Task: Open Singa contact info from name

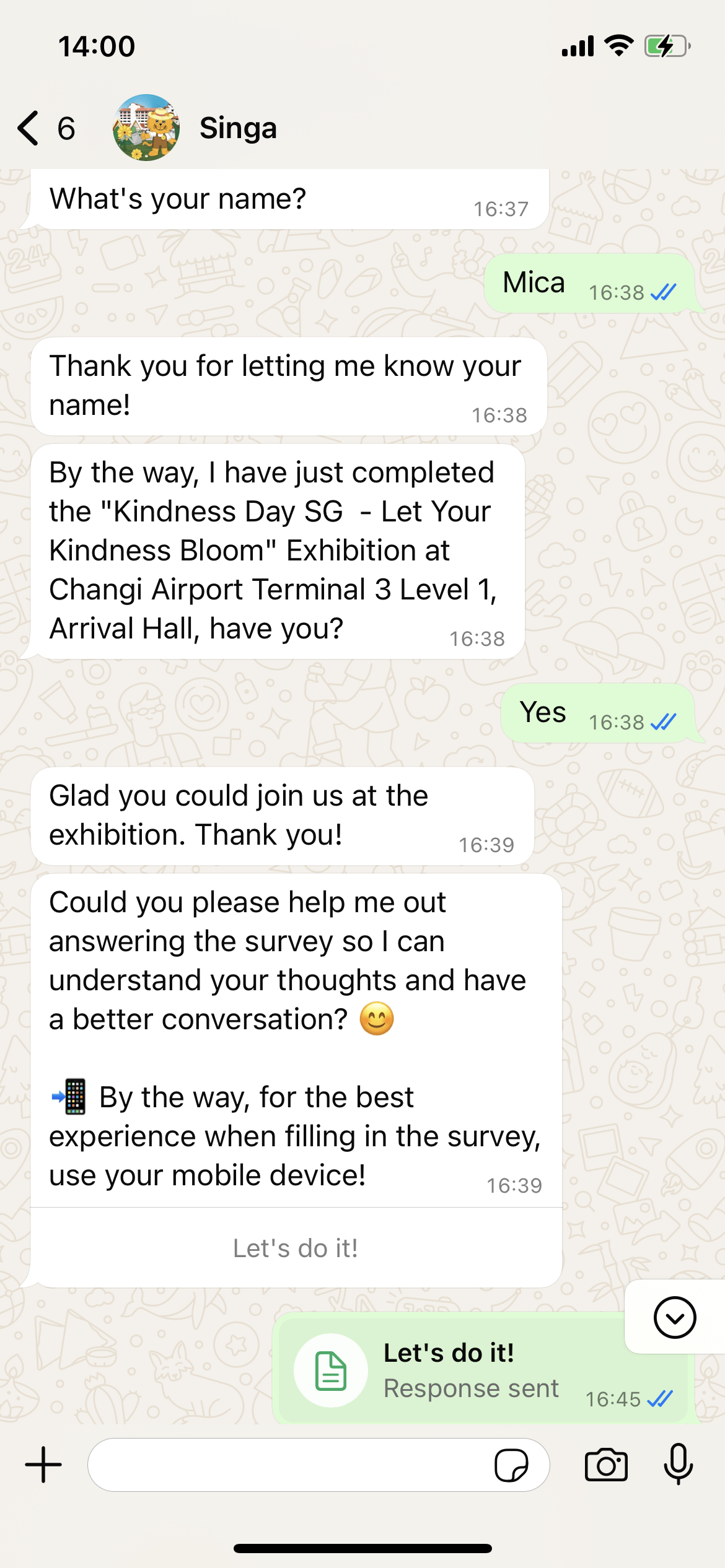Action: 238,128
